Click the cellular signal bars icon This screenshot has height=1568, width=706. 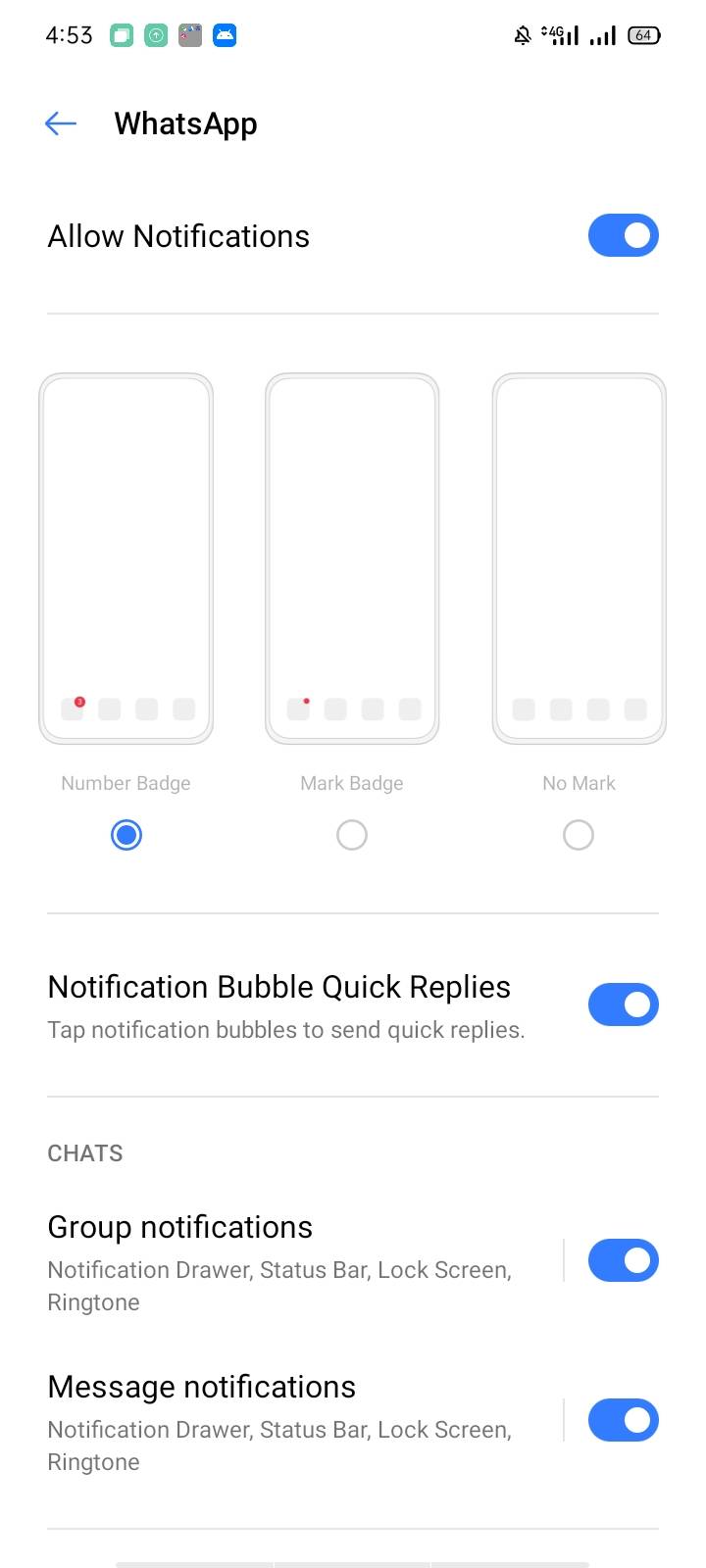601,35
